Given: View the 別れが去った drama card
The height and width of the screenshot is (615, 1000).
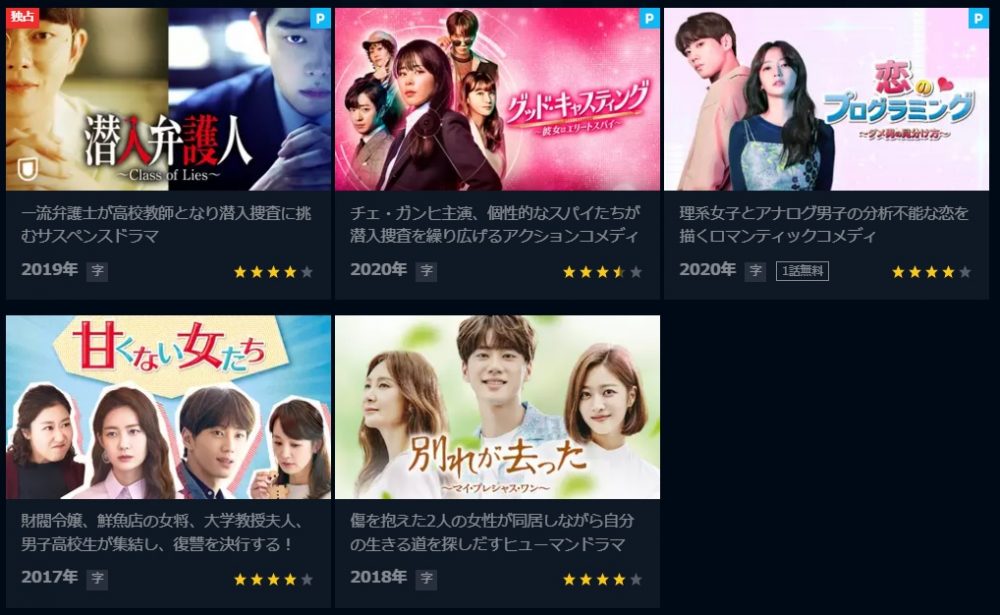Looking at the screenshot, I should (497, 407).
